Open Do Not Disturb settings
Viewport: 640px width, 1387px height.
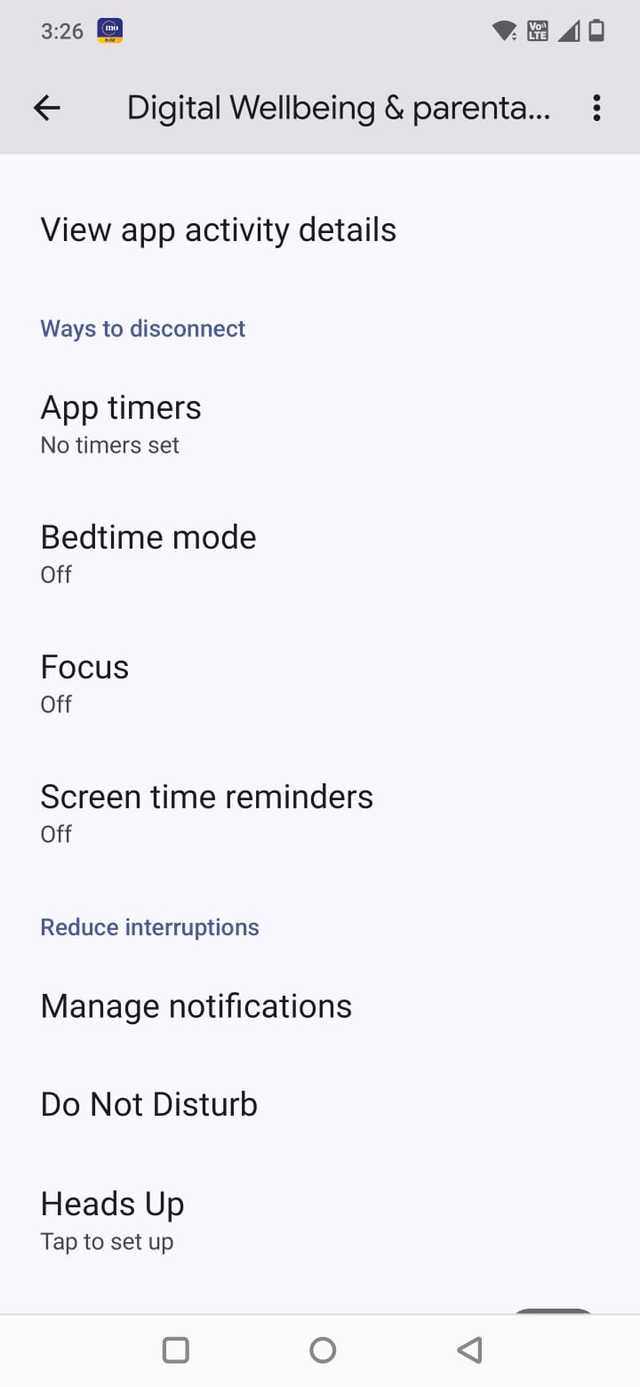pyautogui.click(x=149, y=1104)
